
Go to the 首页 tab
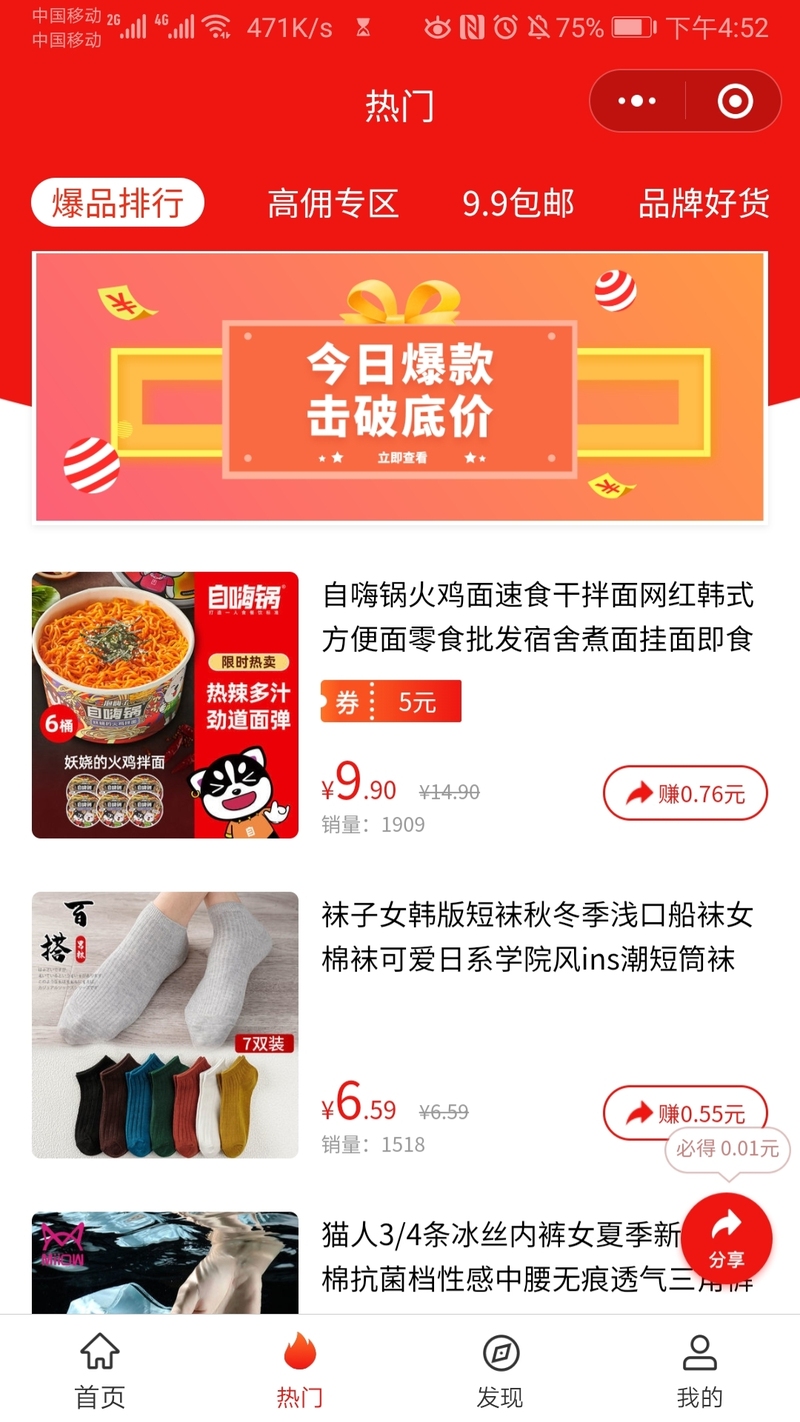pyautogui.click(x=100, y=1369)
